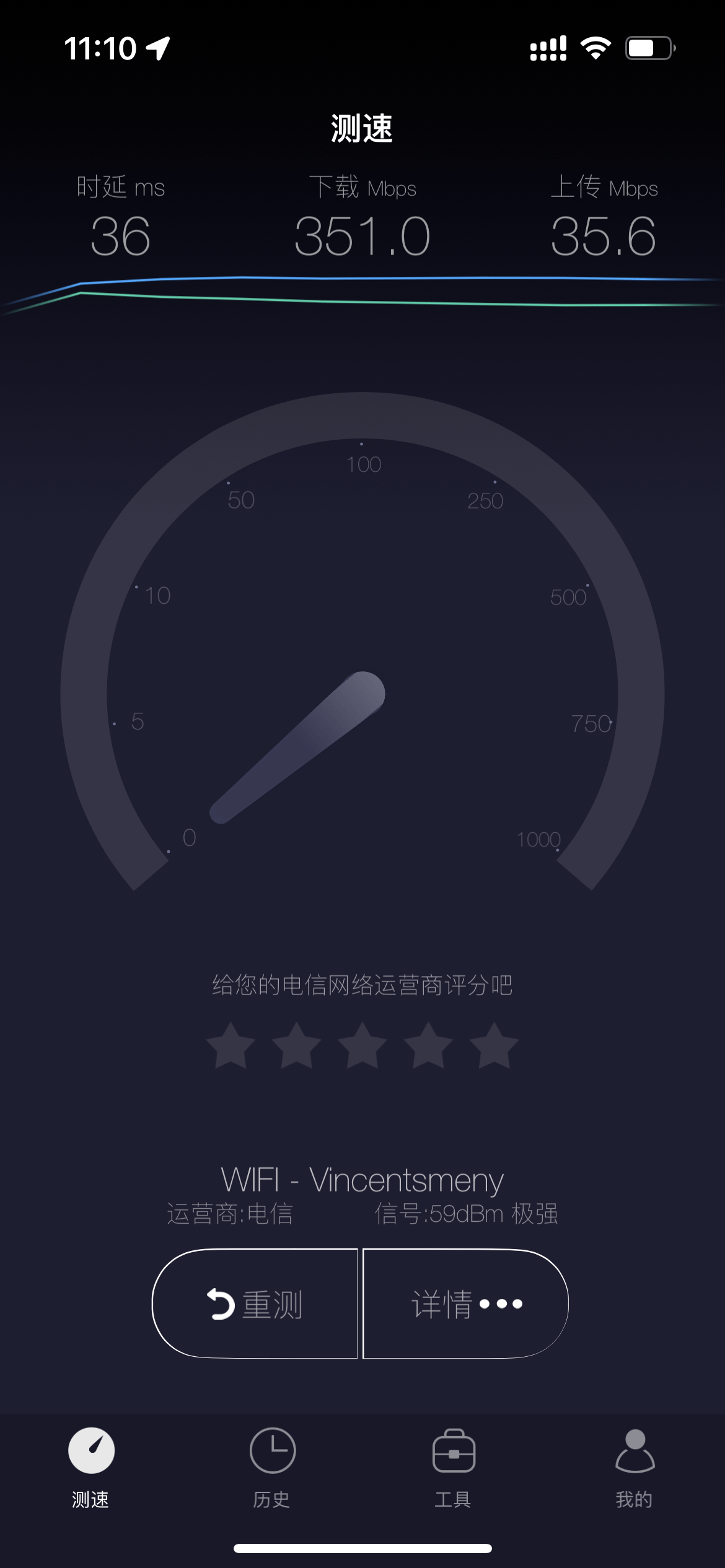Tap the WIFI - Vincentsmeny network name

click(x=362, y=1178)
